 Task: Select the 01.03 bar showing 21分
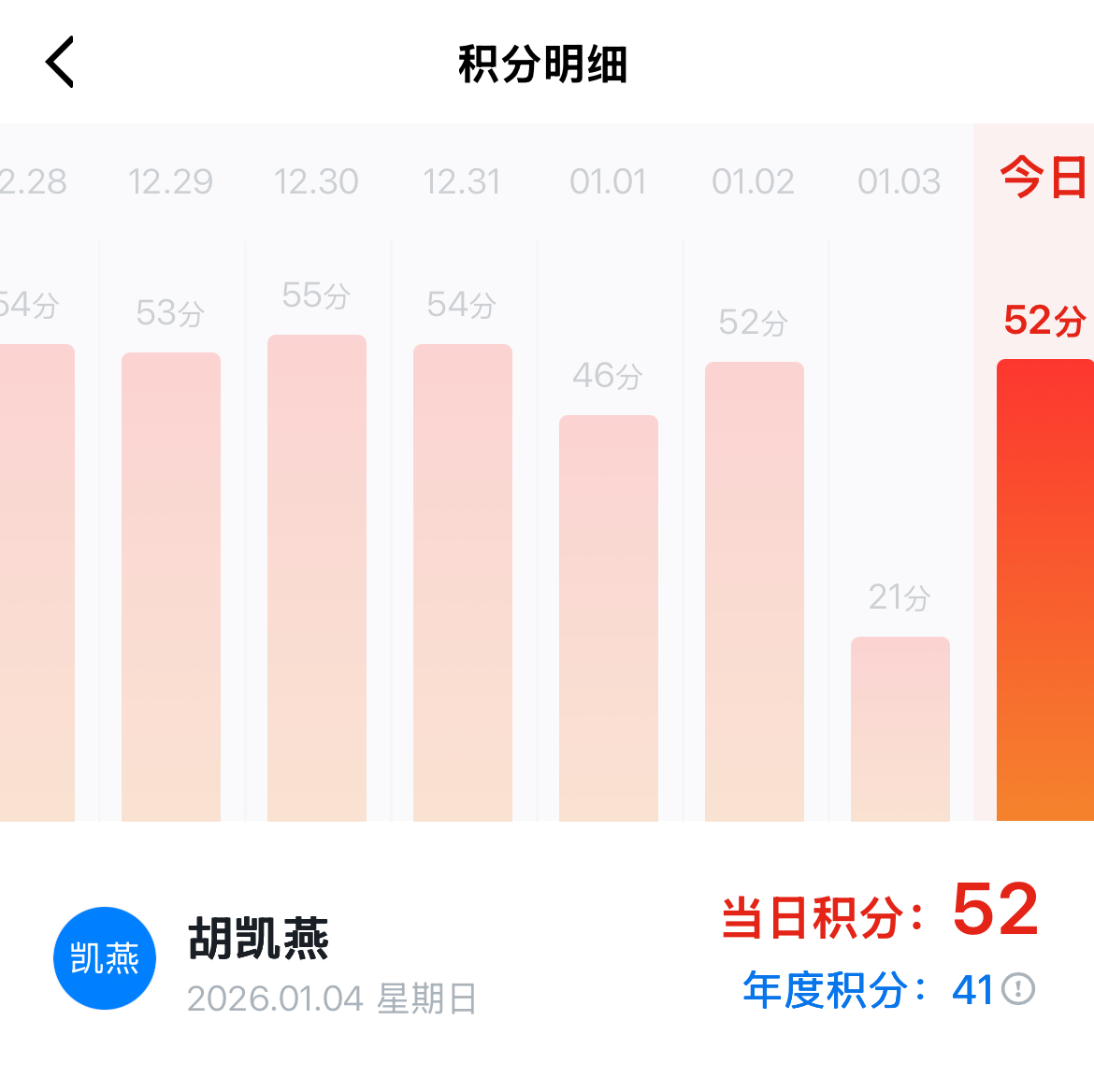click(900, 728)
